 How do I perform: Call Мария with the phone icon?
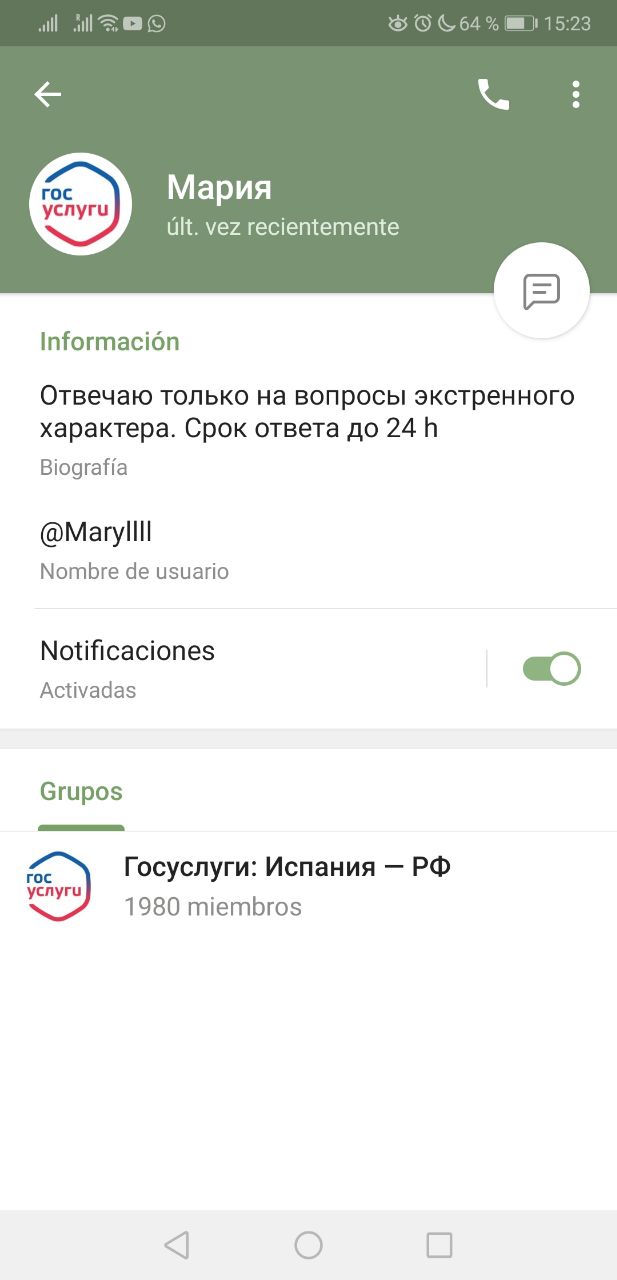pyautogui.click(x=493, y=95)
